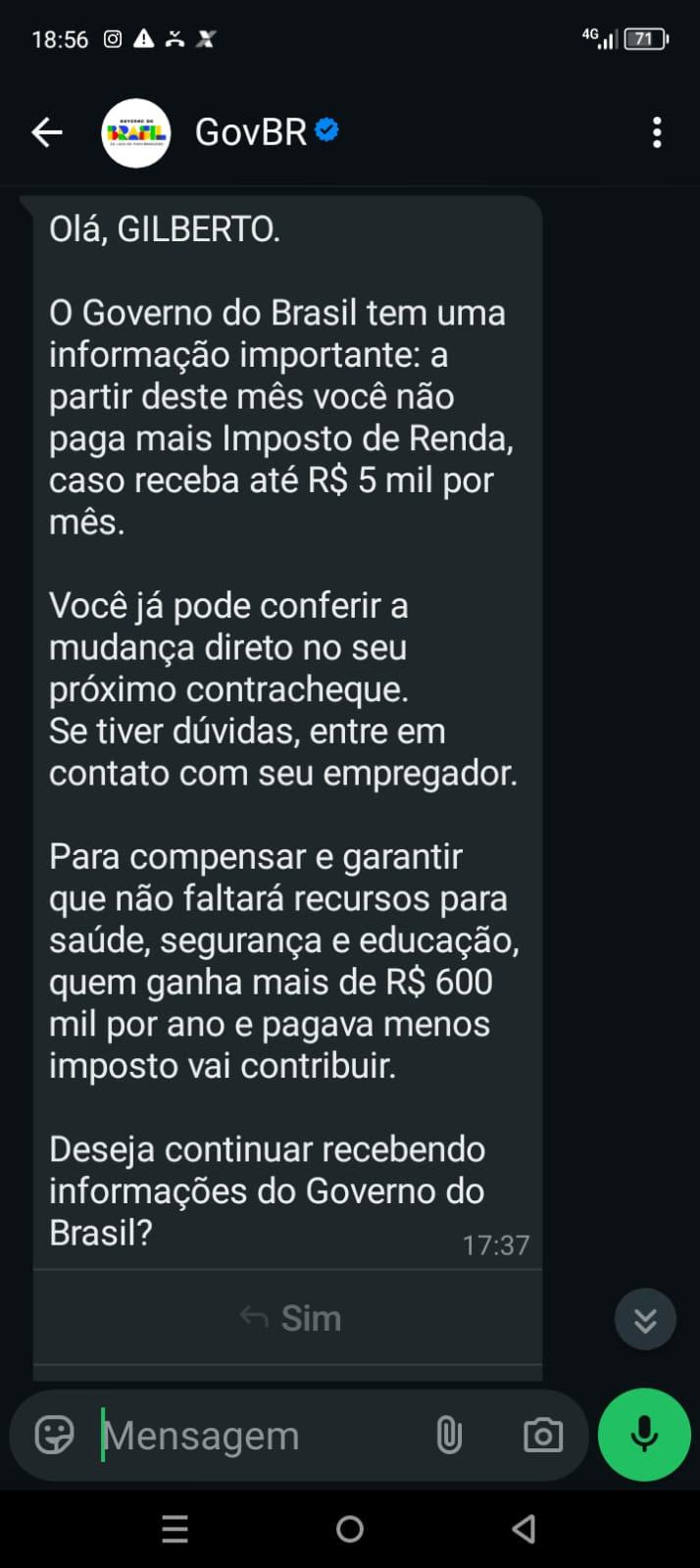
Task: Open the chat overflow menu
Action: coord(657,132)
